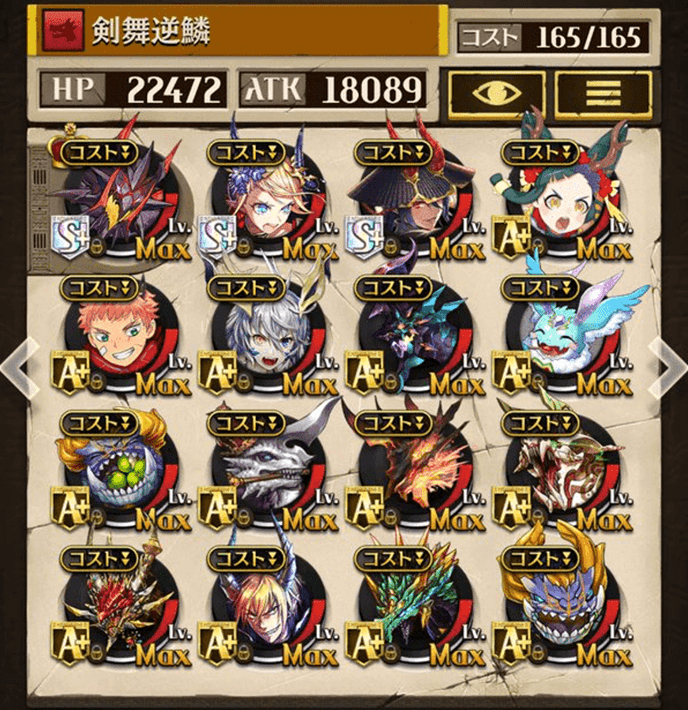Open the pastel winged dragon card

click(555, 337)
